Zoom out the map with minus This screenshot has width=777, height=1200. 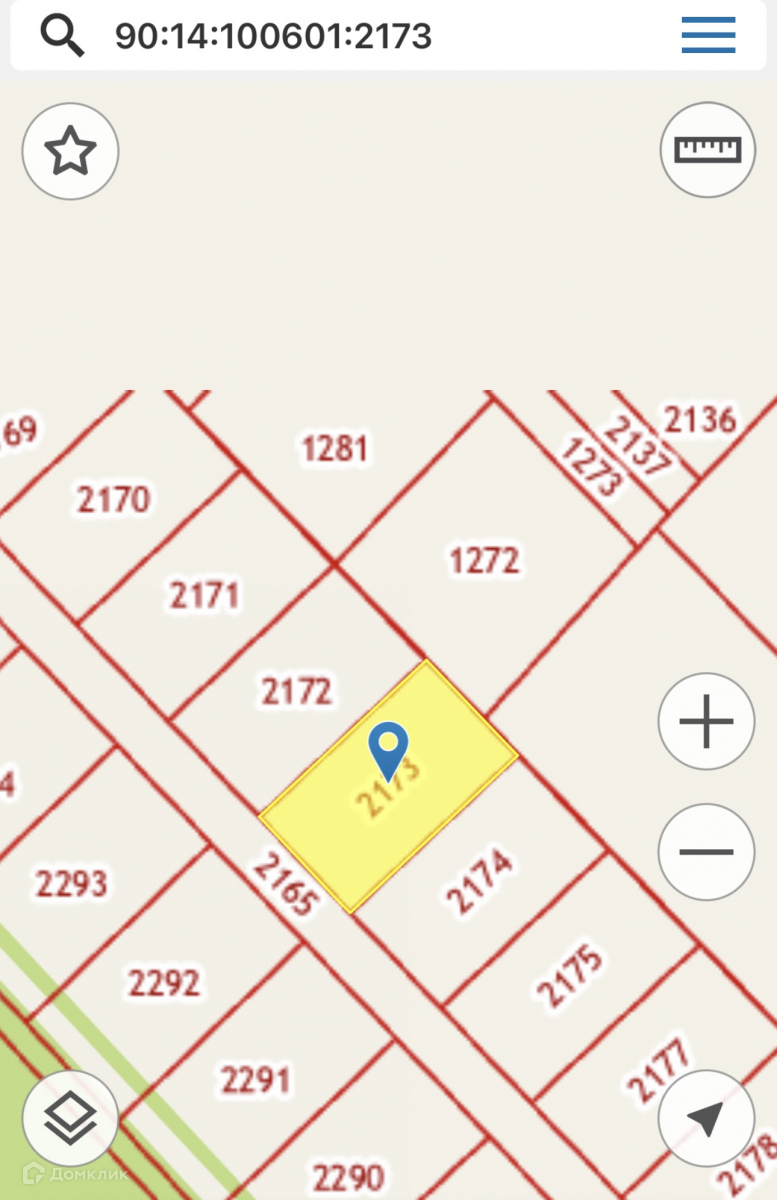tap(706, 852)
